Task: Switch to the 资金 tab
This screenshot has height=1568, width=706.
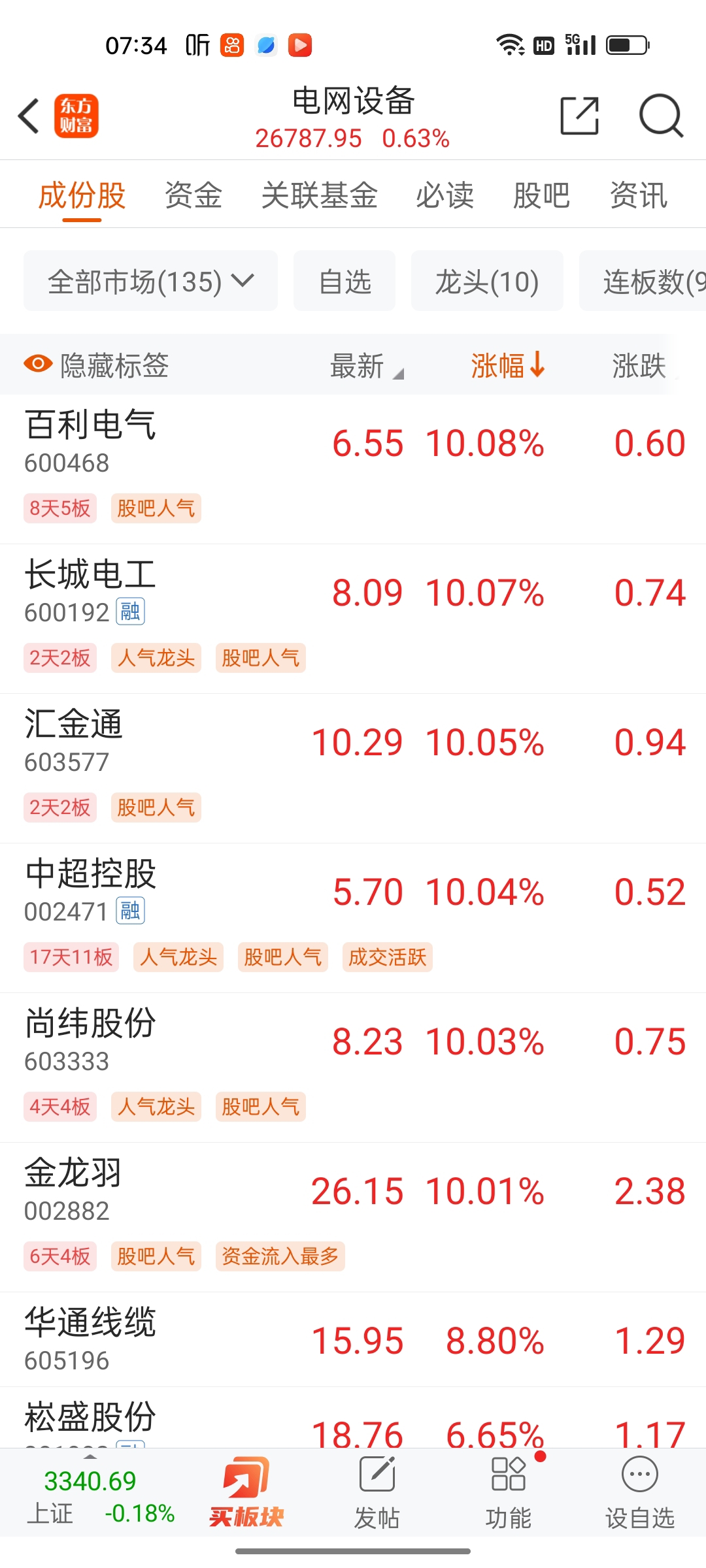Action: click(193, 195)
